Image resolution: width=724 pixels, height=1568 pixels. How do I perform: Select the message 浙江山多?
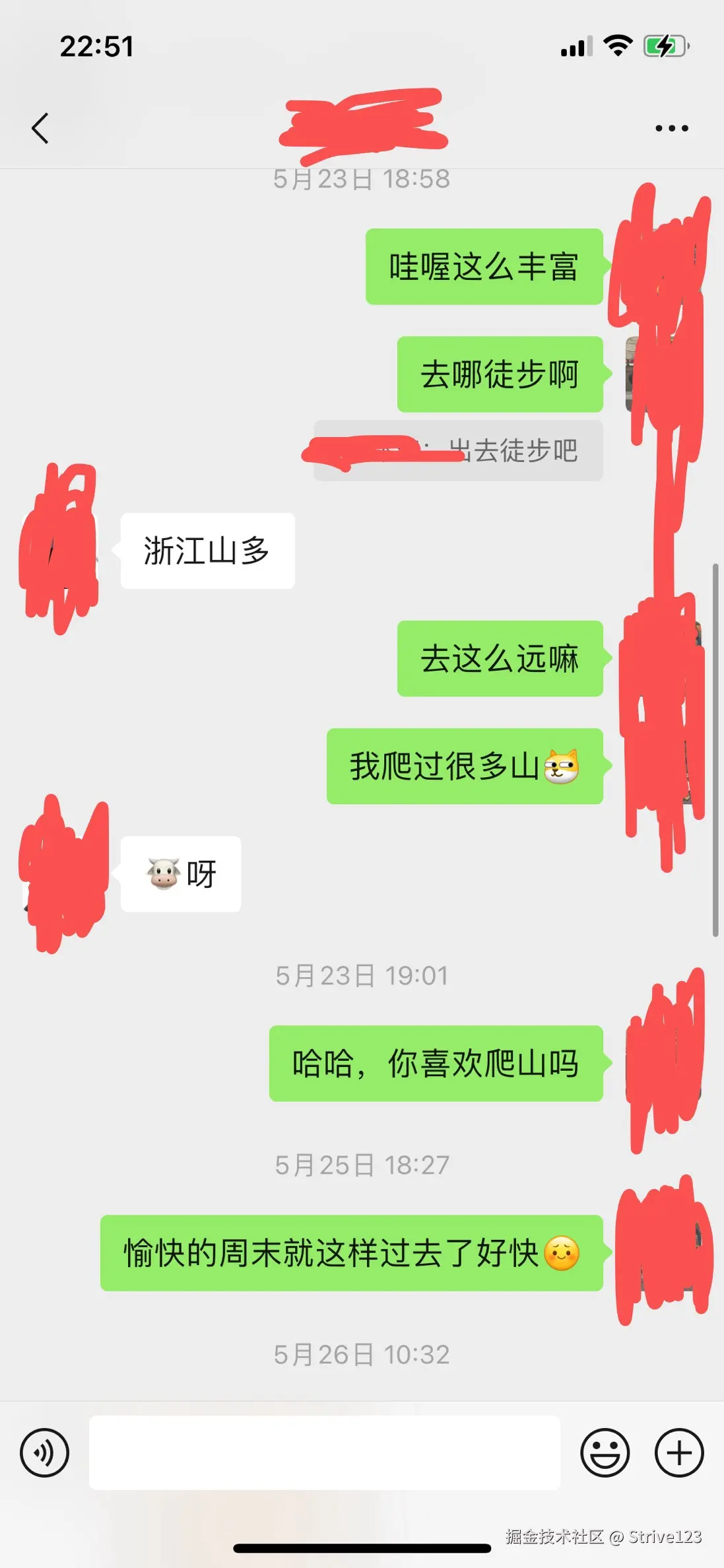point(206,551)
